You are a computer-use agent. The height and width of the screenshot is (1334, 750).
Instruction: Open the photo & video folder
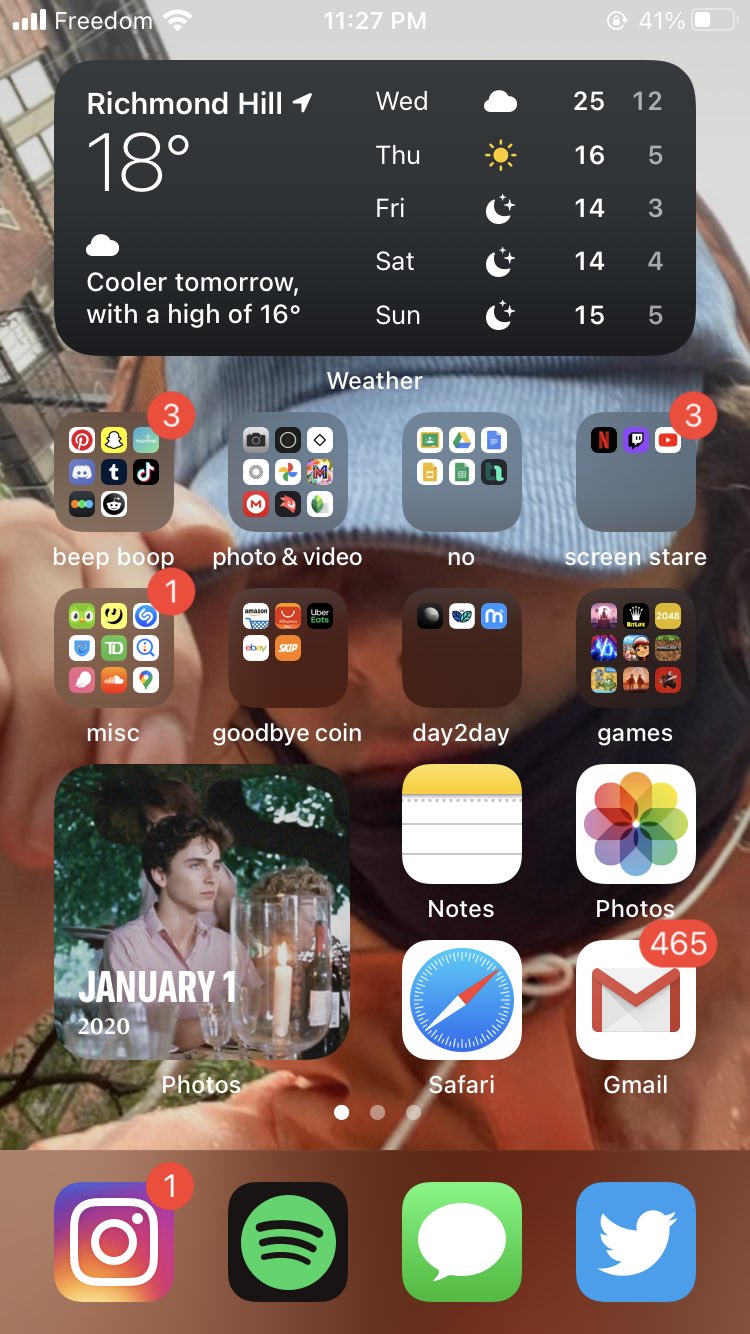pyautogui.click(x=288, y=472)
